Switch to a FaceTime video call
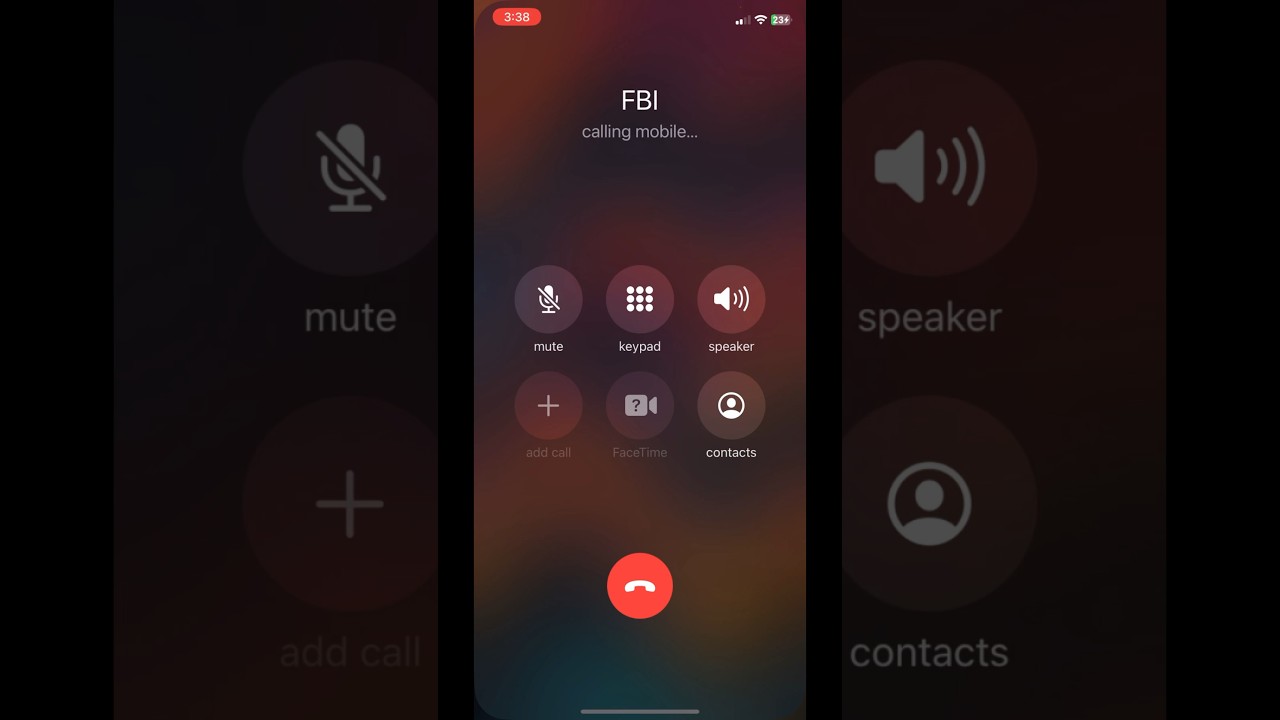 [x=640, y=405]
